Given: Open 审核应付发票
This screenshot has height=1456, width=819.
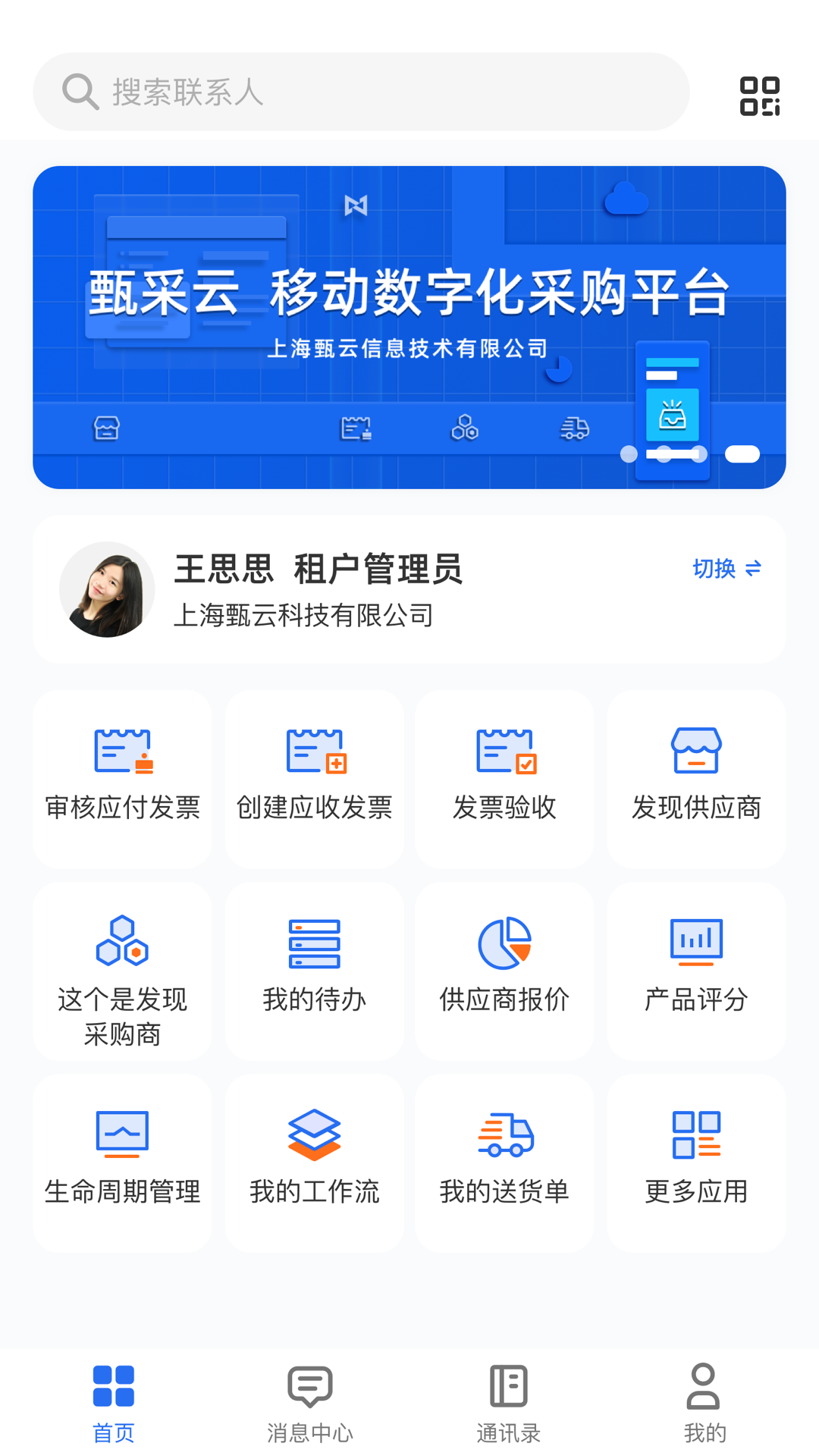Looking at the screenshot, I should pos(122,779).
